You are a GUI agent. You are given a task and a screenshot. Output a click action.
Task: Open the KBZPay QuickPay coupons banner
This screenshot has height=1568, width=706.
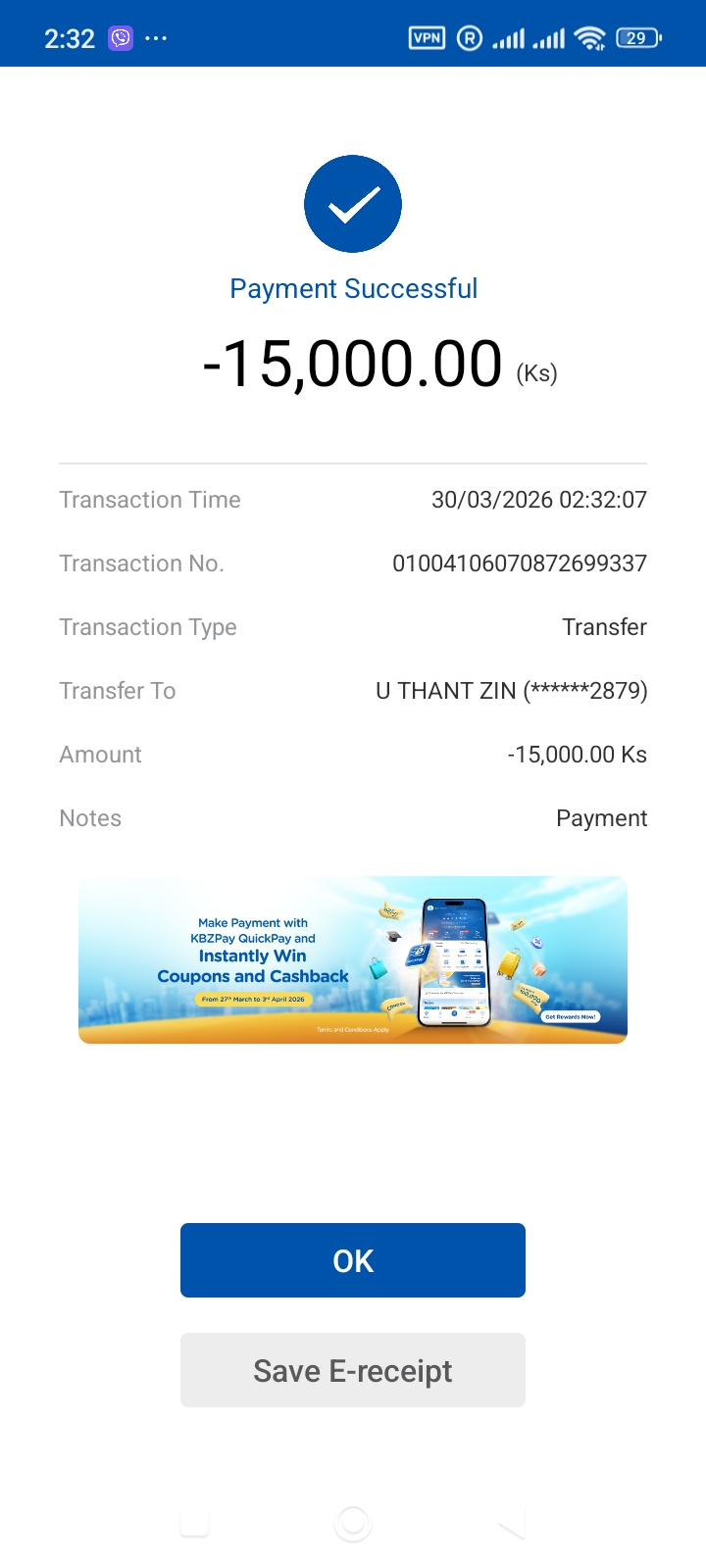coord(353,959)
